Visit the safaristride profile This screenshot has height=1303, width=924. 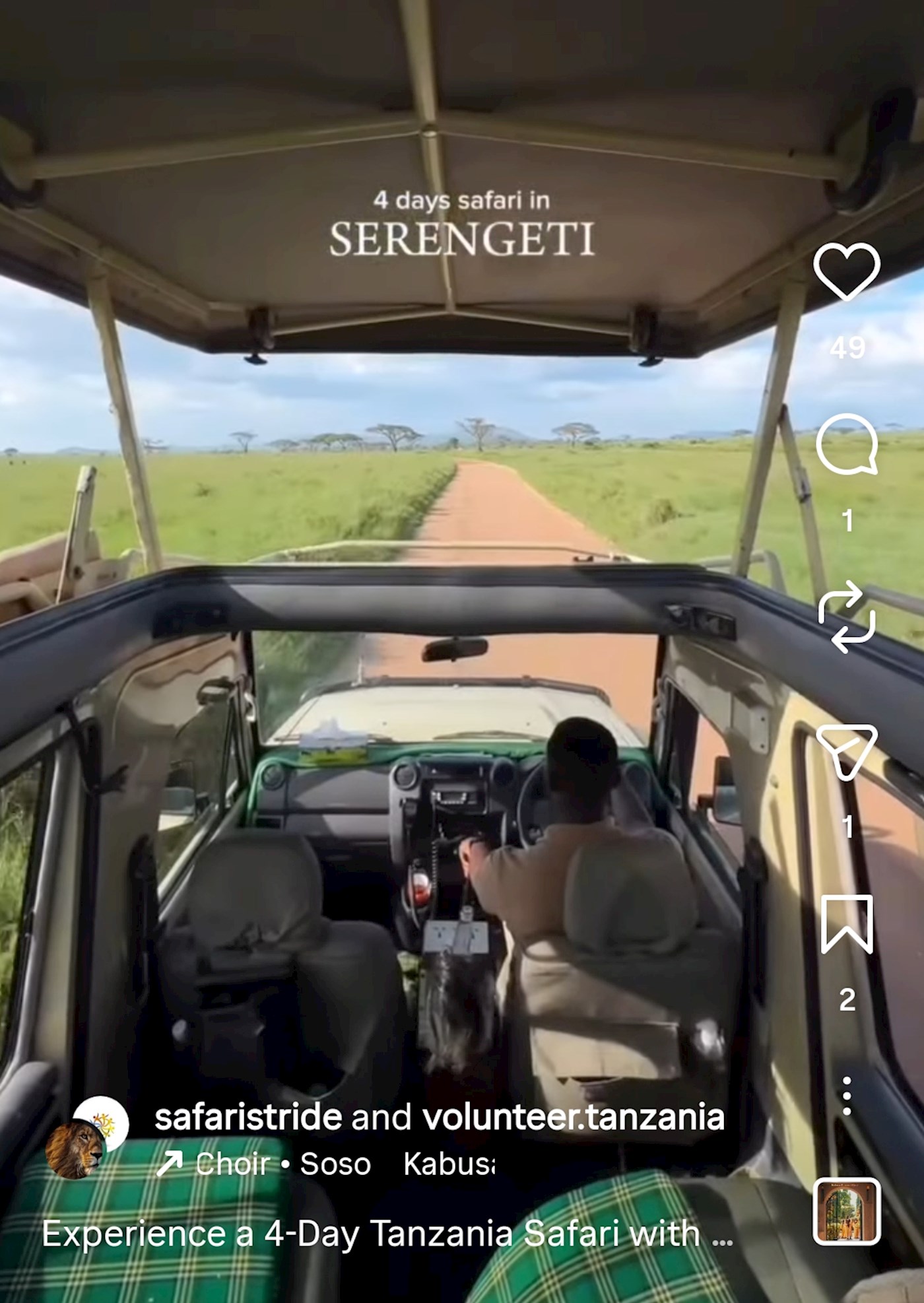coord(247,1117)
